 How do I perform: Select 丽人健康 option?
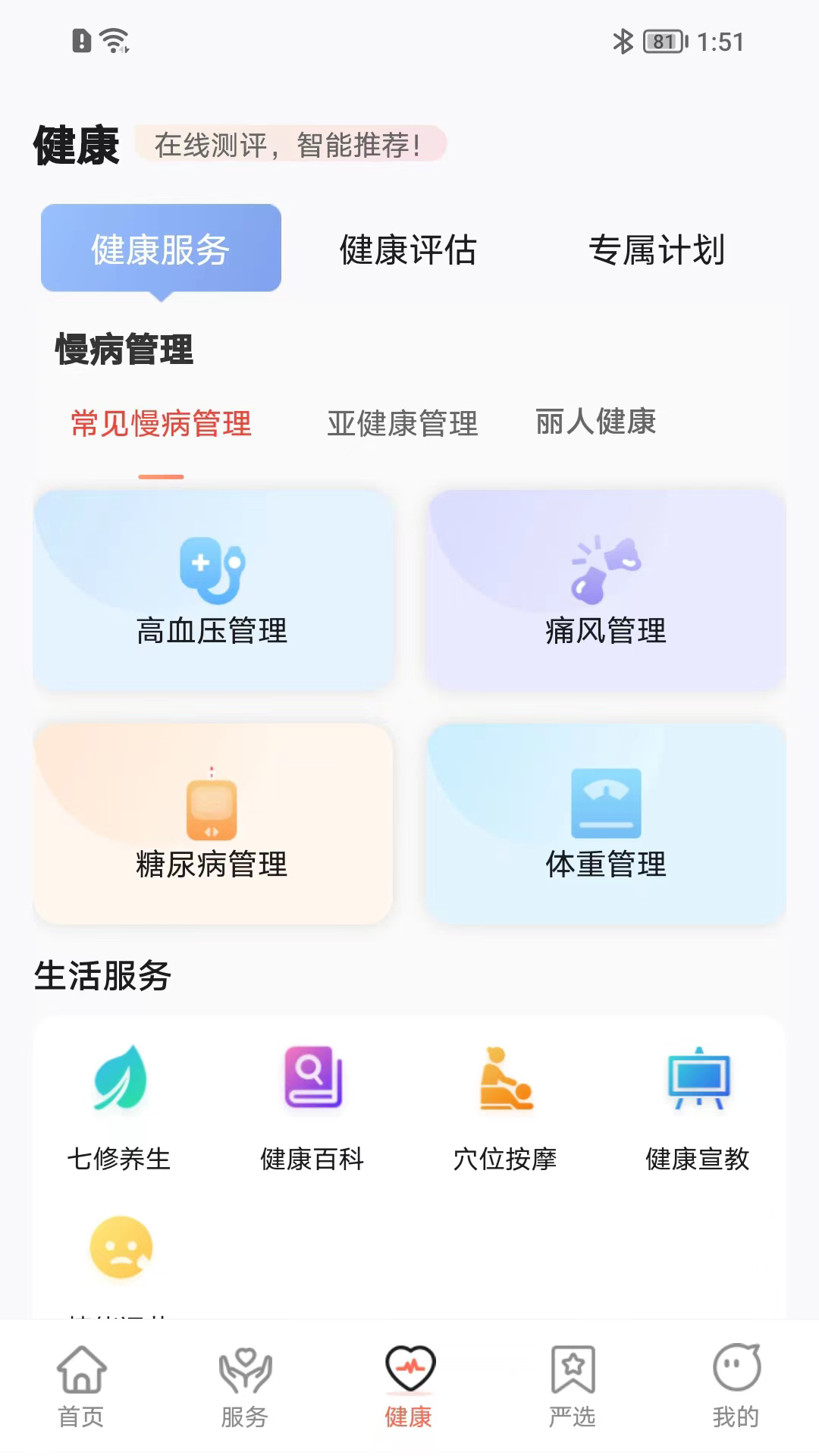[596, 425]
